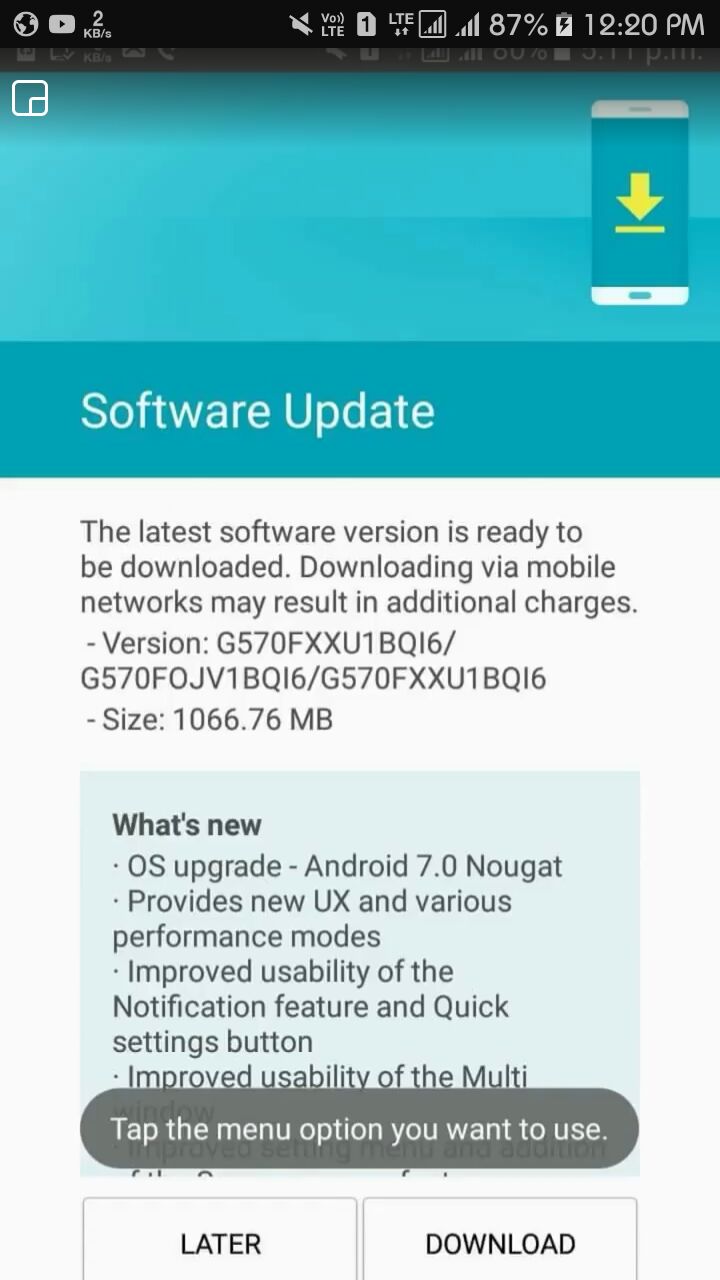Choose LATER to postpone the update

[220, 1242]
